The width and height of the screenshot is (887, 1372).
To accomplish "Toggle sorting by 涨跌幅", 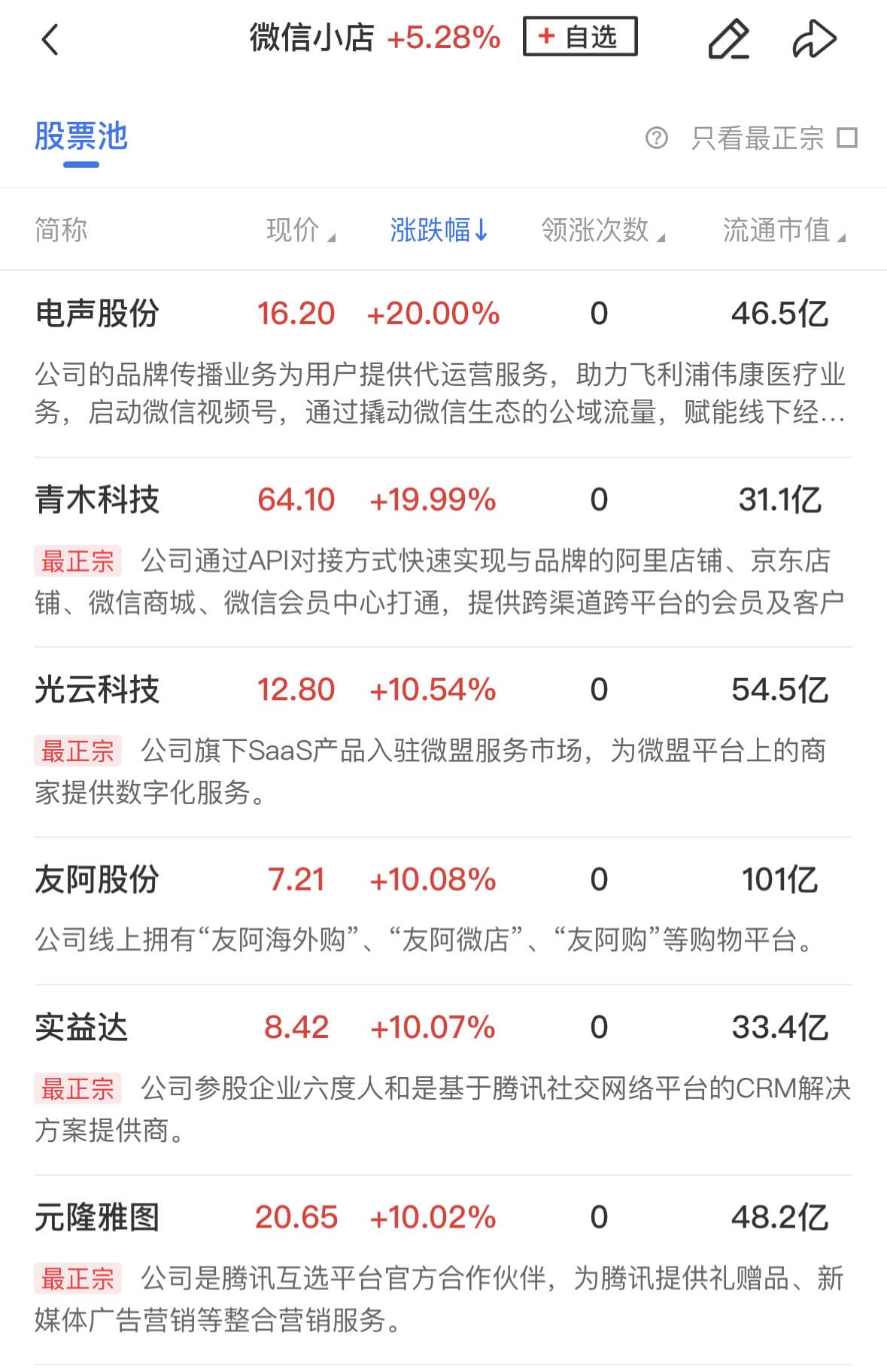I will coord(439,230).
